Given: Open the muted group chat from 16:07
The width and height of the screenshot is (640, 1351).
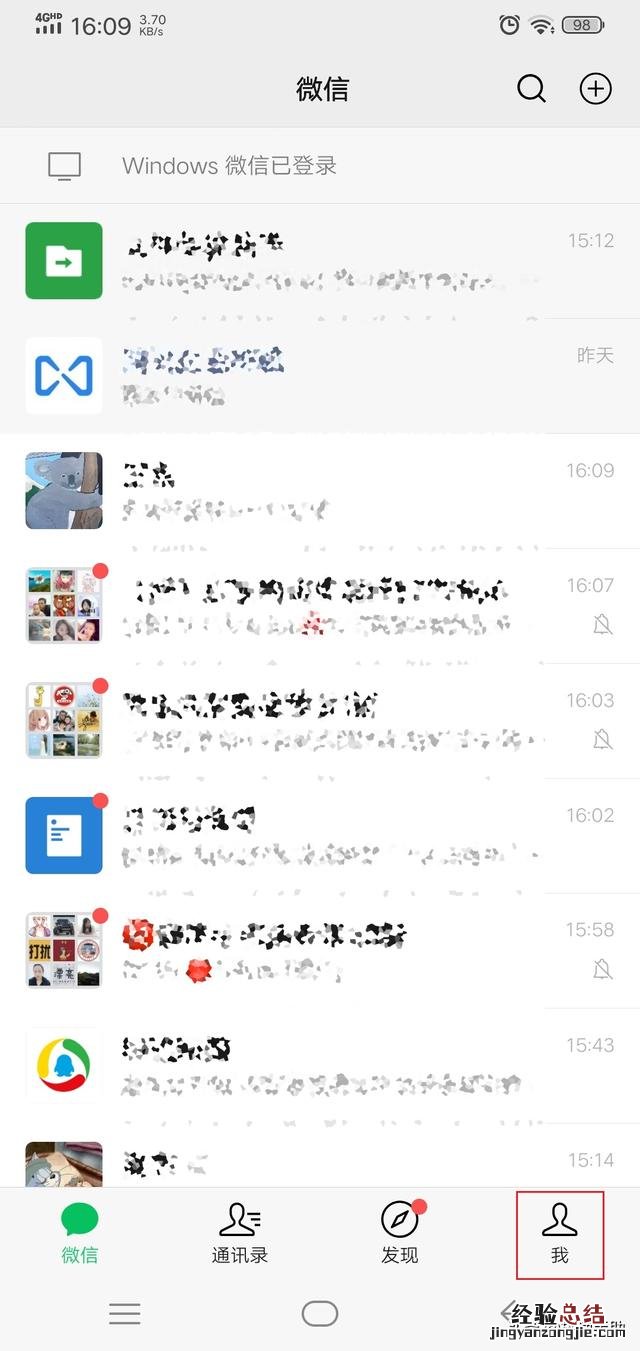Looking at the screenshot, I should point(320,606).
